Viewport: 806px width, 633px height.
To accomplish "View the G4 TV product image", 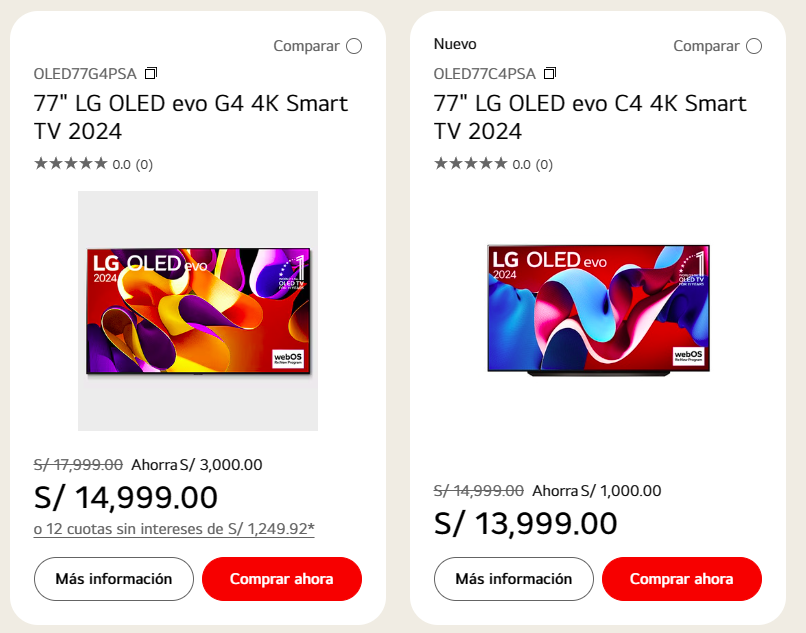I will click(x=198, y=311).
